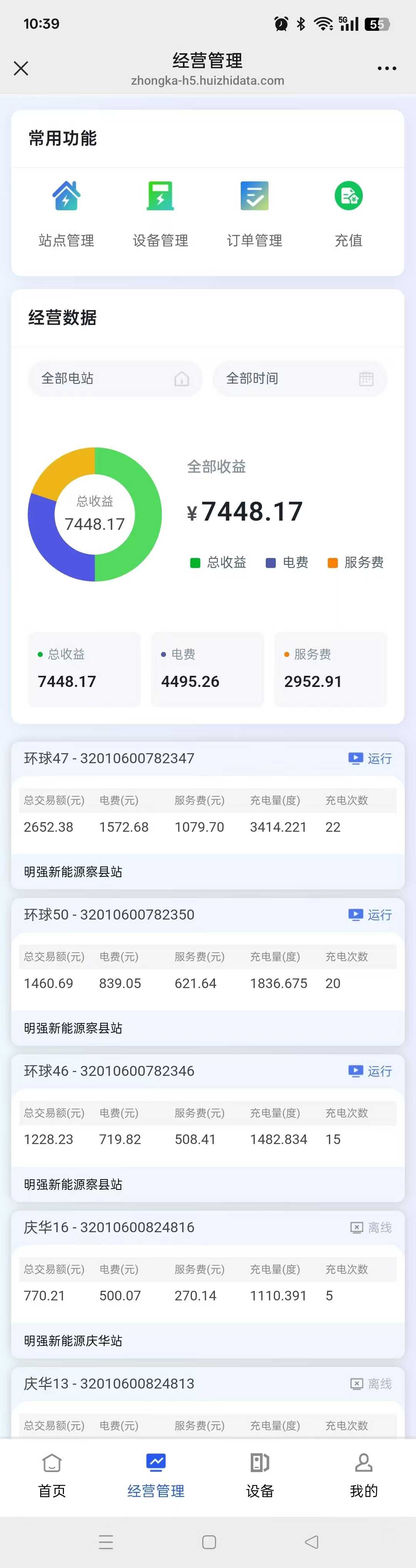View offline device 庆华16 - 32010600824816
Screen dimensions: 416x1568
pyautogui.click(x=109, y=1228)
